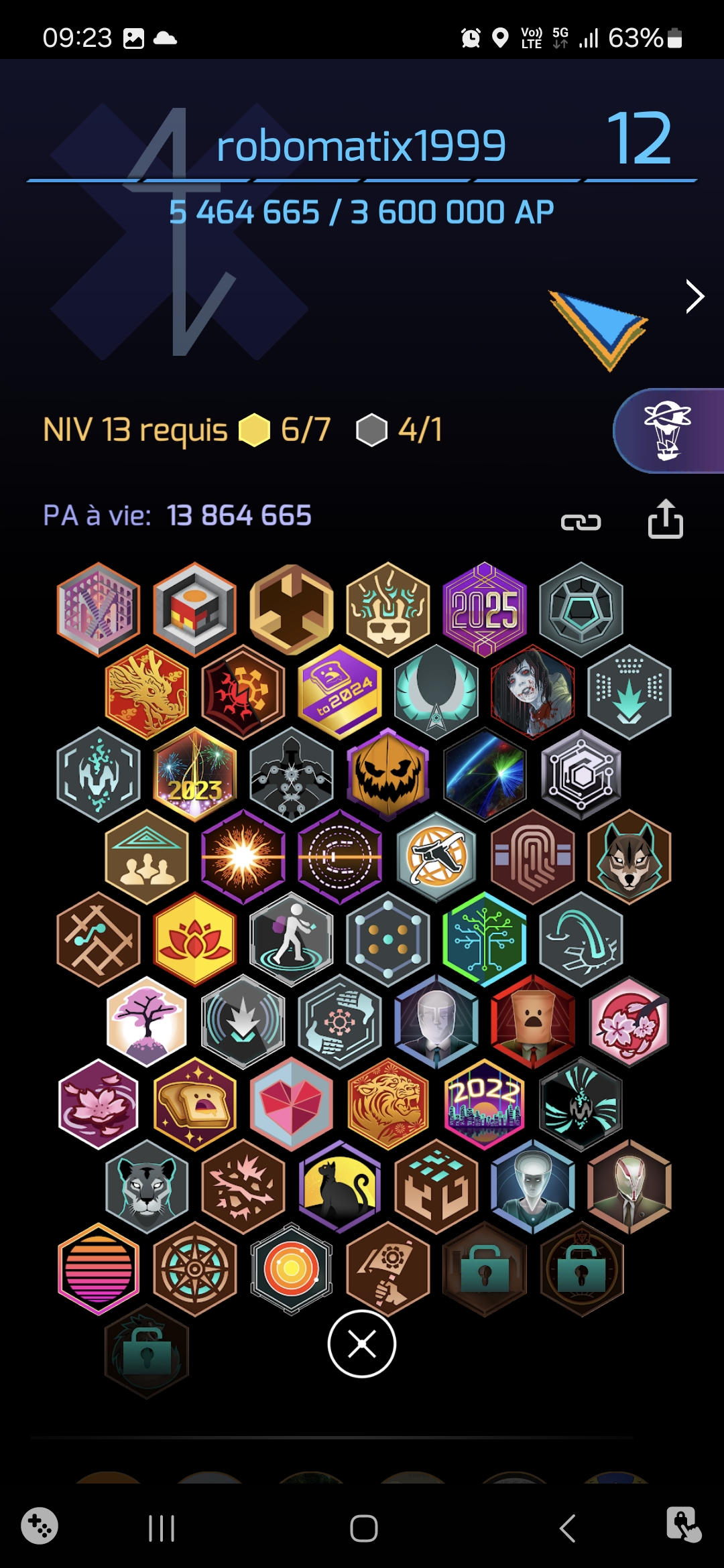Open the golden dragon badge

click(x=147, y=692)
